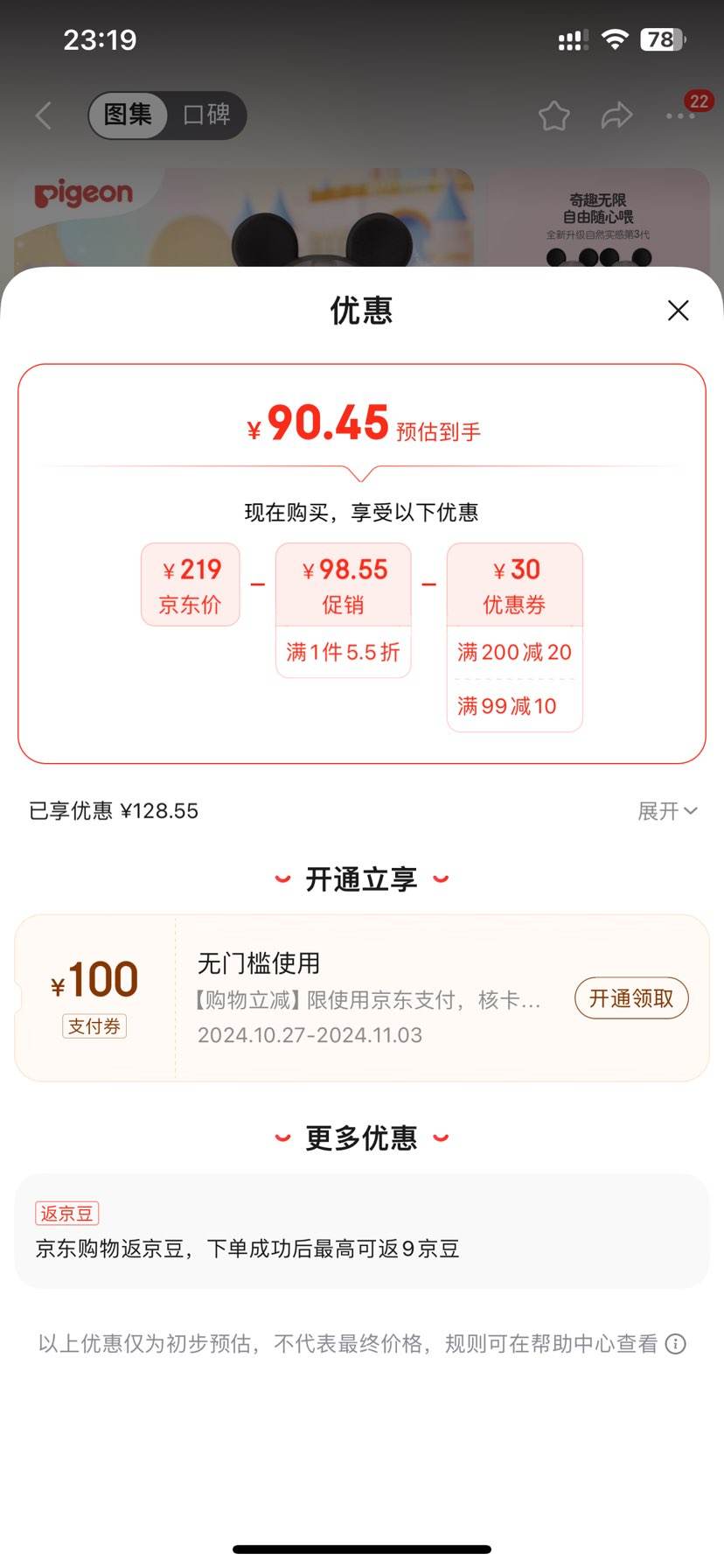Tap the battery indicator showing 78
The image size is (724, 1568).
(x=662, y=39)
